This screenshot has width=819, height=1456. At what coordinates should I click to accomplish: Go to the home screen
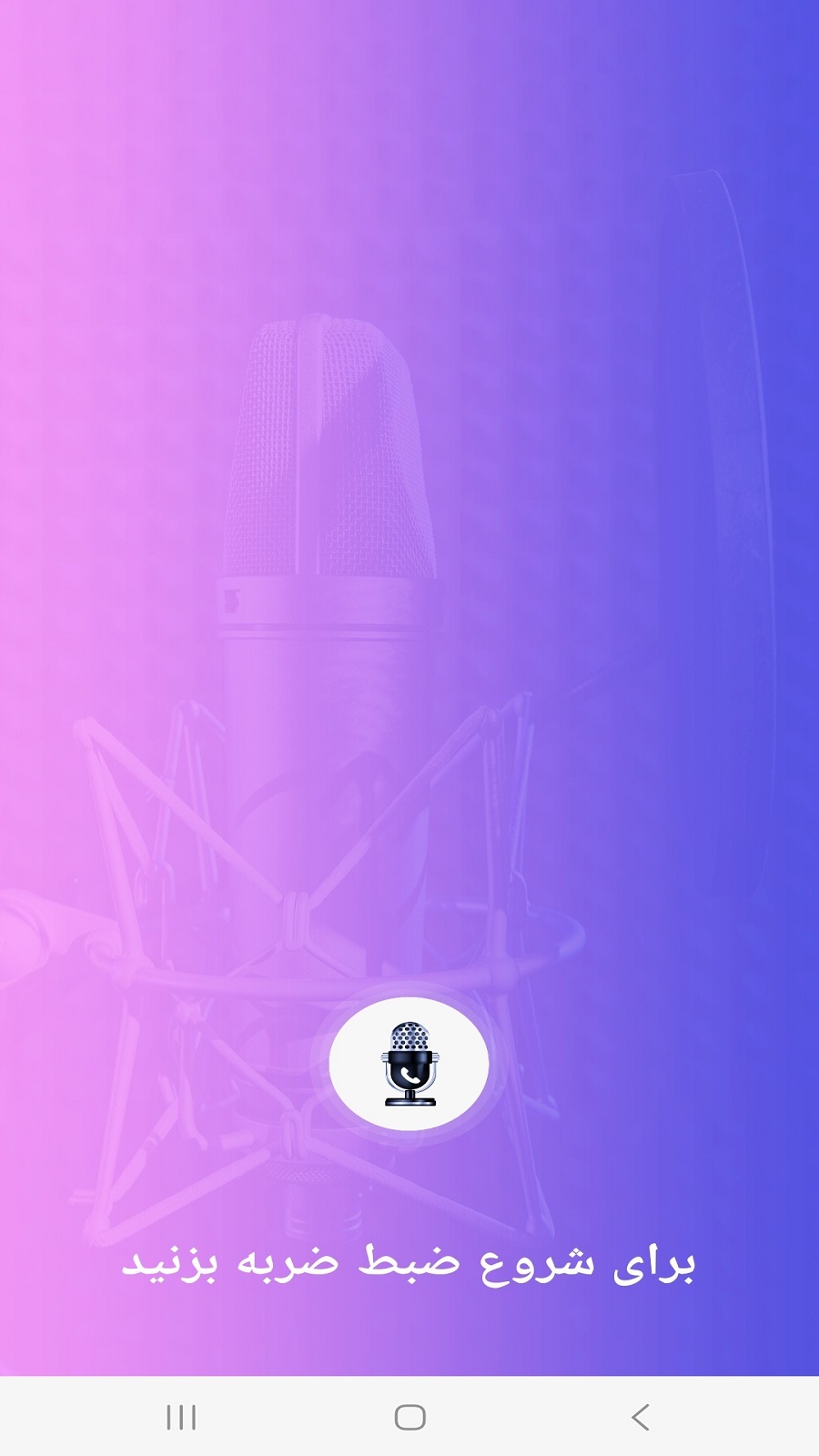pos(409,1417)
